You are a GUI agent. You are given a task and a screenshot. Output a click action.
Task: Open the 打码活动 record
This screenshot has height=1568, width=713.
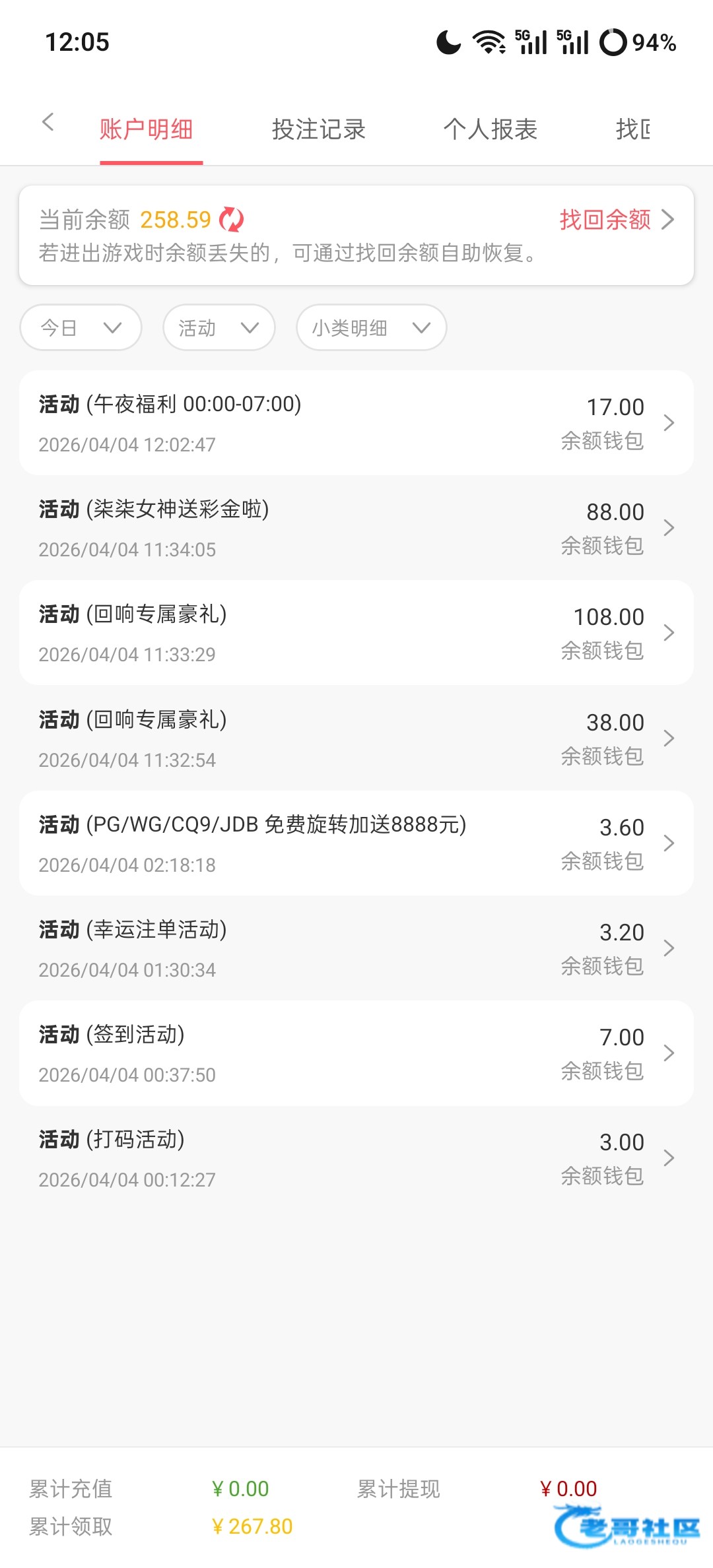[356, 1158]
